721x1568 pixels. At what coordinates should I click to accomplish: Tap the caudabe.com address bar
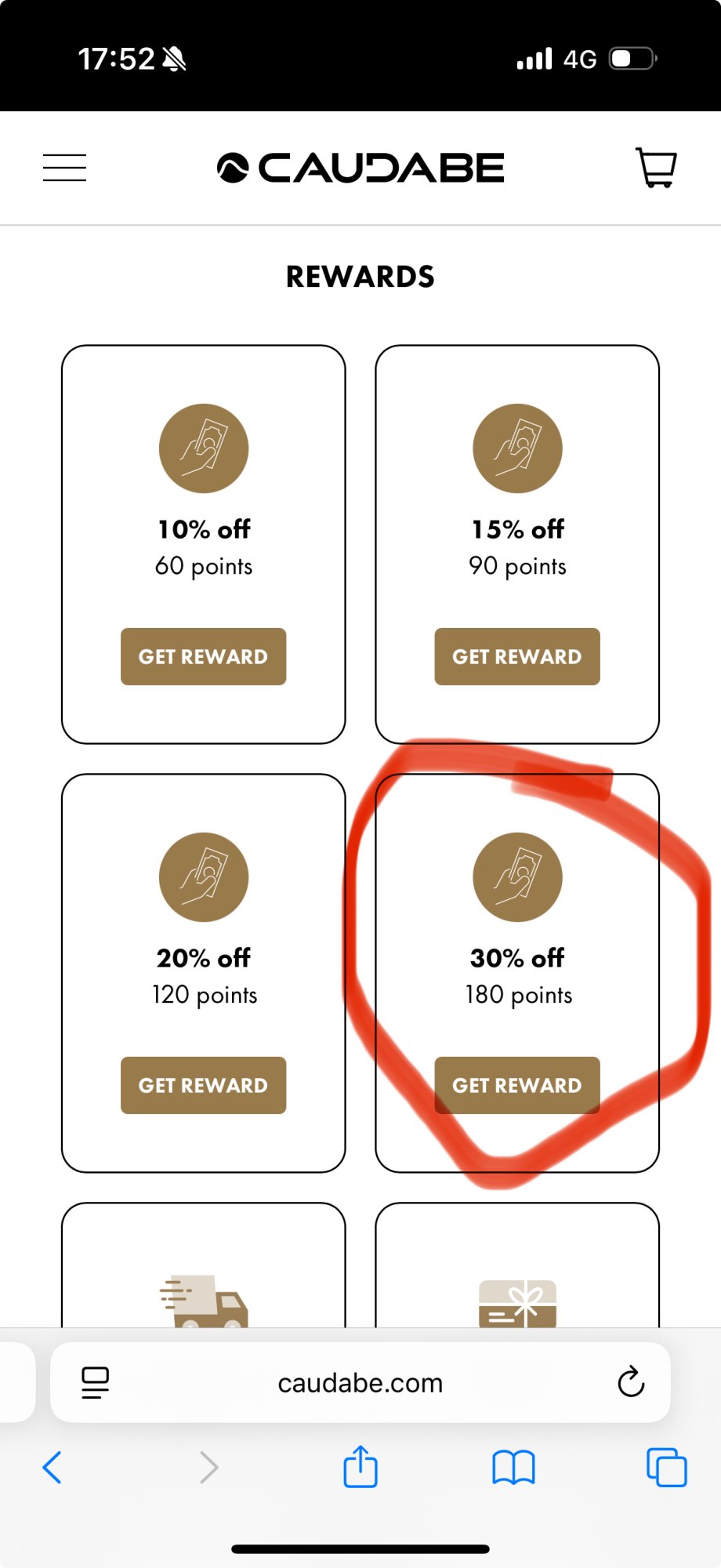tap(360, 1383)
